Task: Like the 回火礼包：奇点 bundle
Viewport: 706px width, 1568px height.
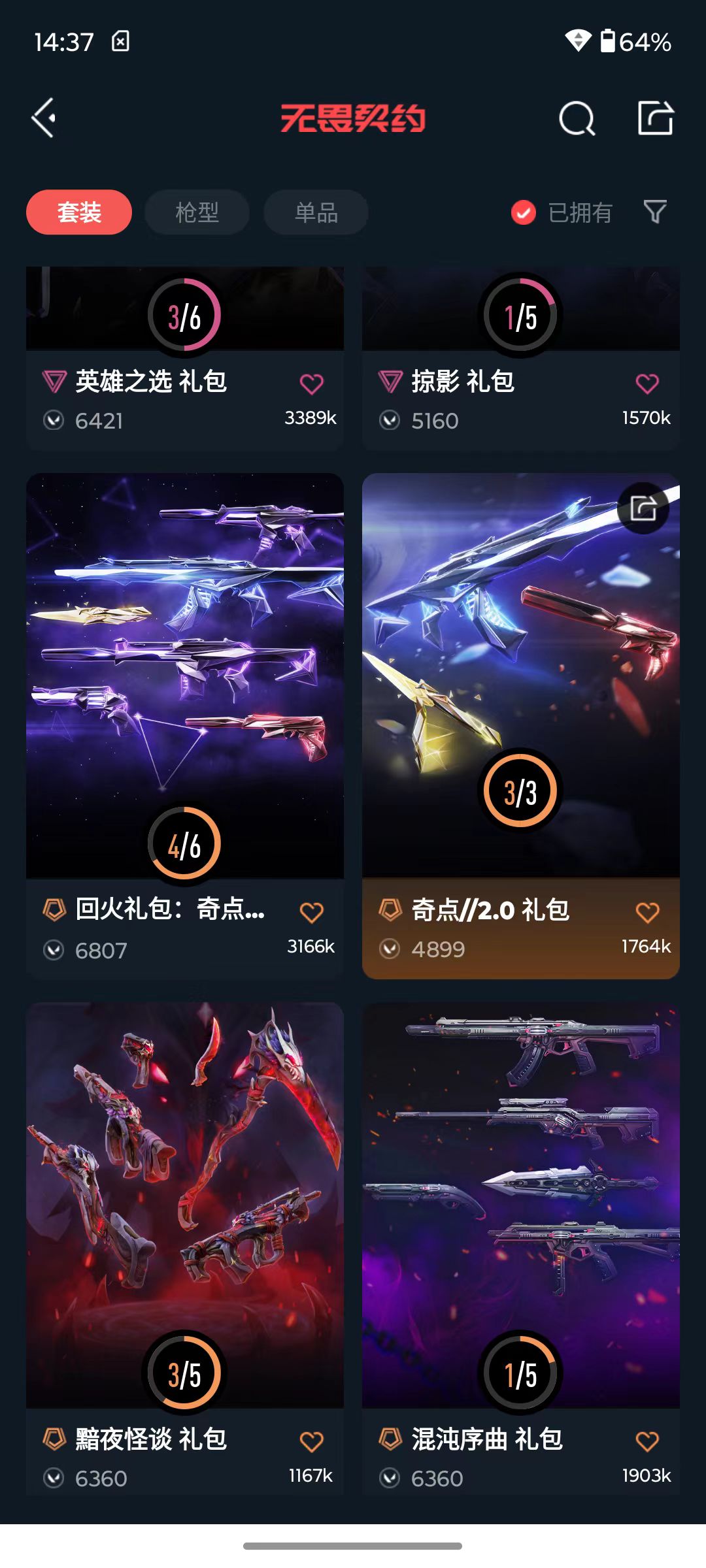Action: (x=311, y=912)
